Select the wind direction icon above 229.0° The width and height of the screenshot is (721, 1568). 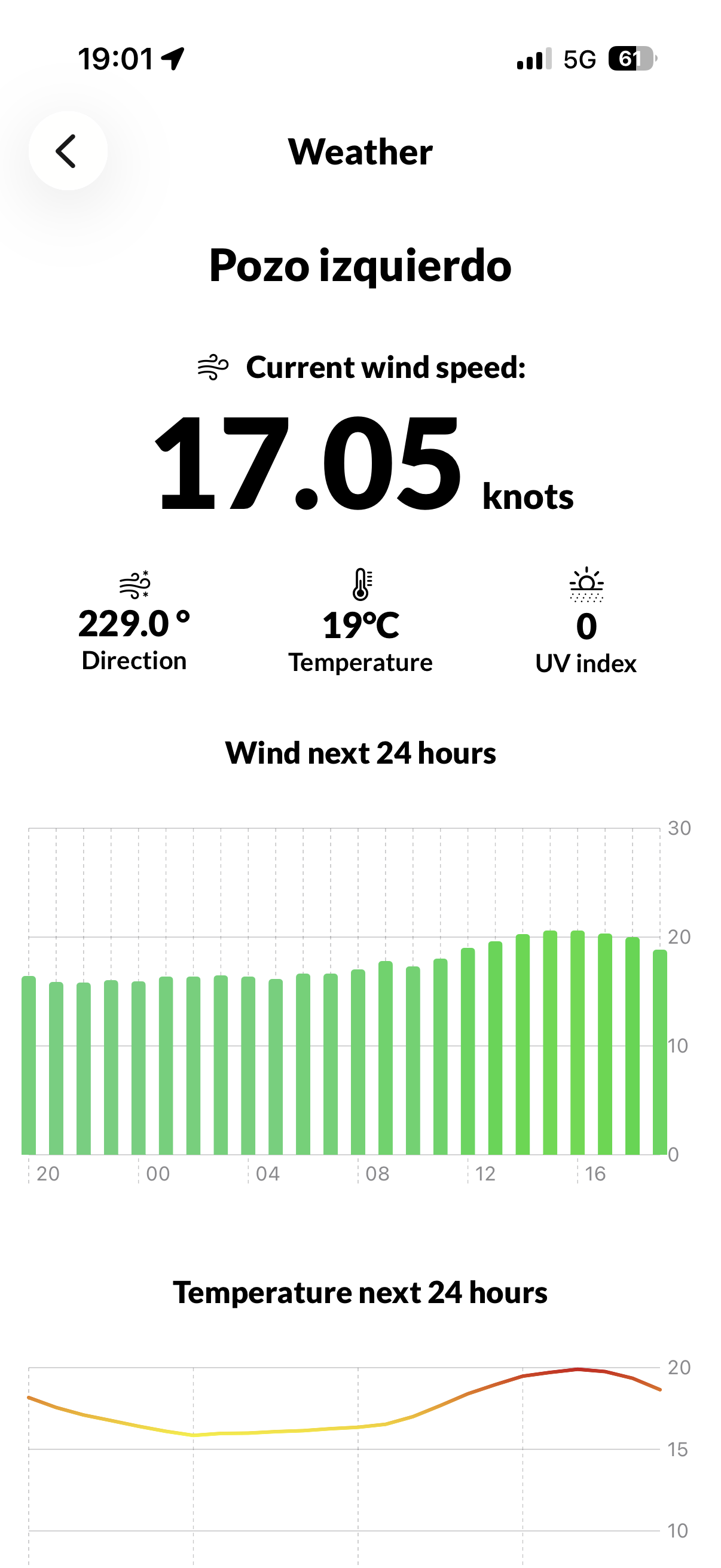(x=135, y=582)
